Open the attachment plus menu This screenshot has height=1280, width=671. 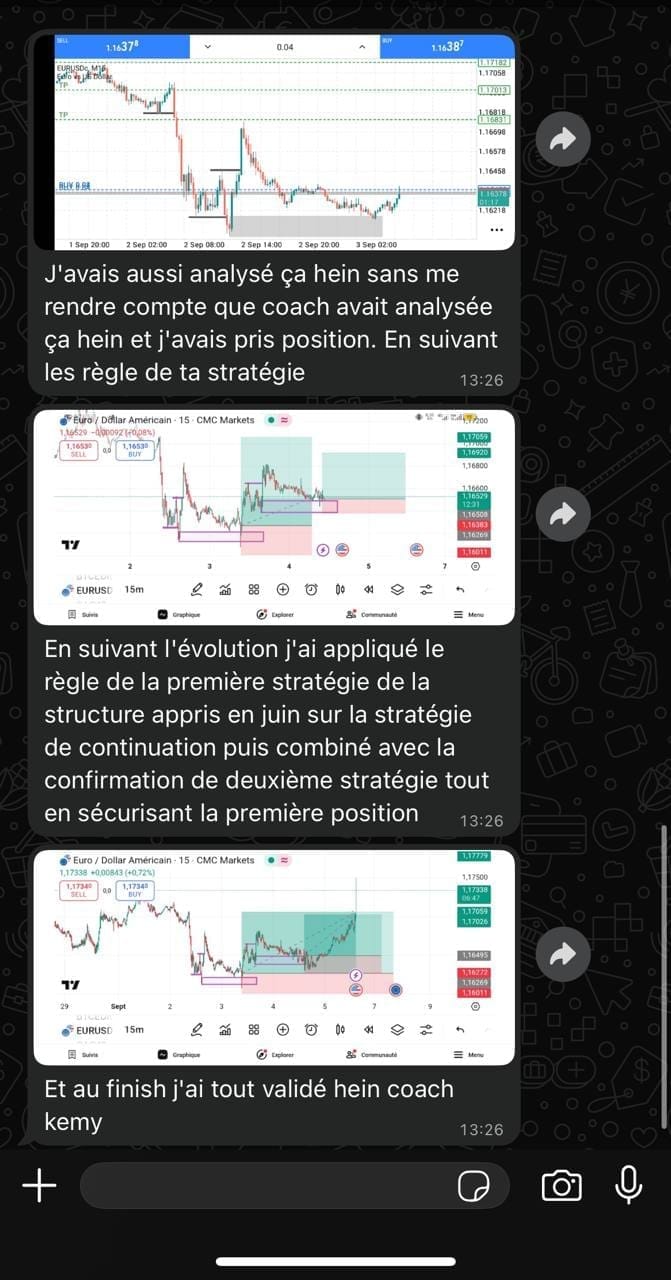click(39, 1186)
